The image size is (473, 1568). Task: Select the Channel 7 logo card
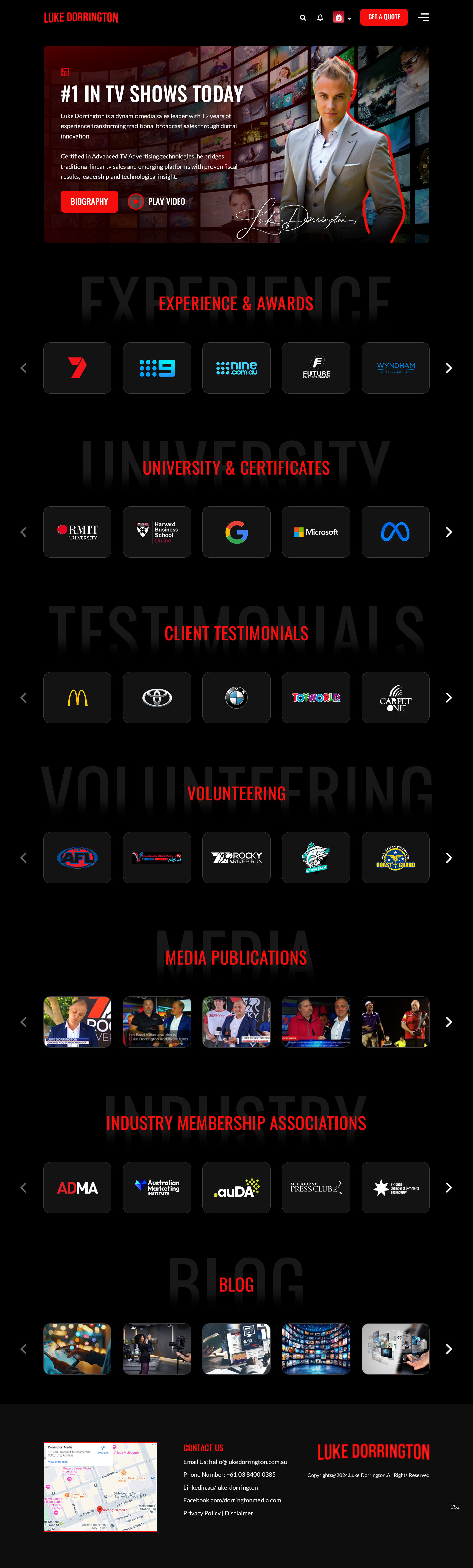click(x=77, y=368)
